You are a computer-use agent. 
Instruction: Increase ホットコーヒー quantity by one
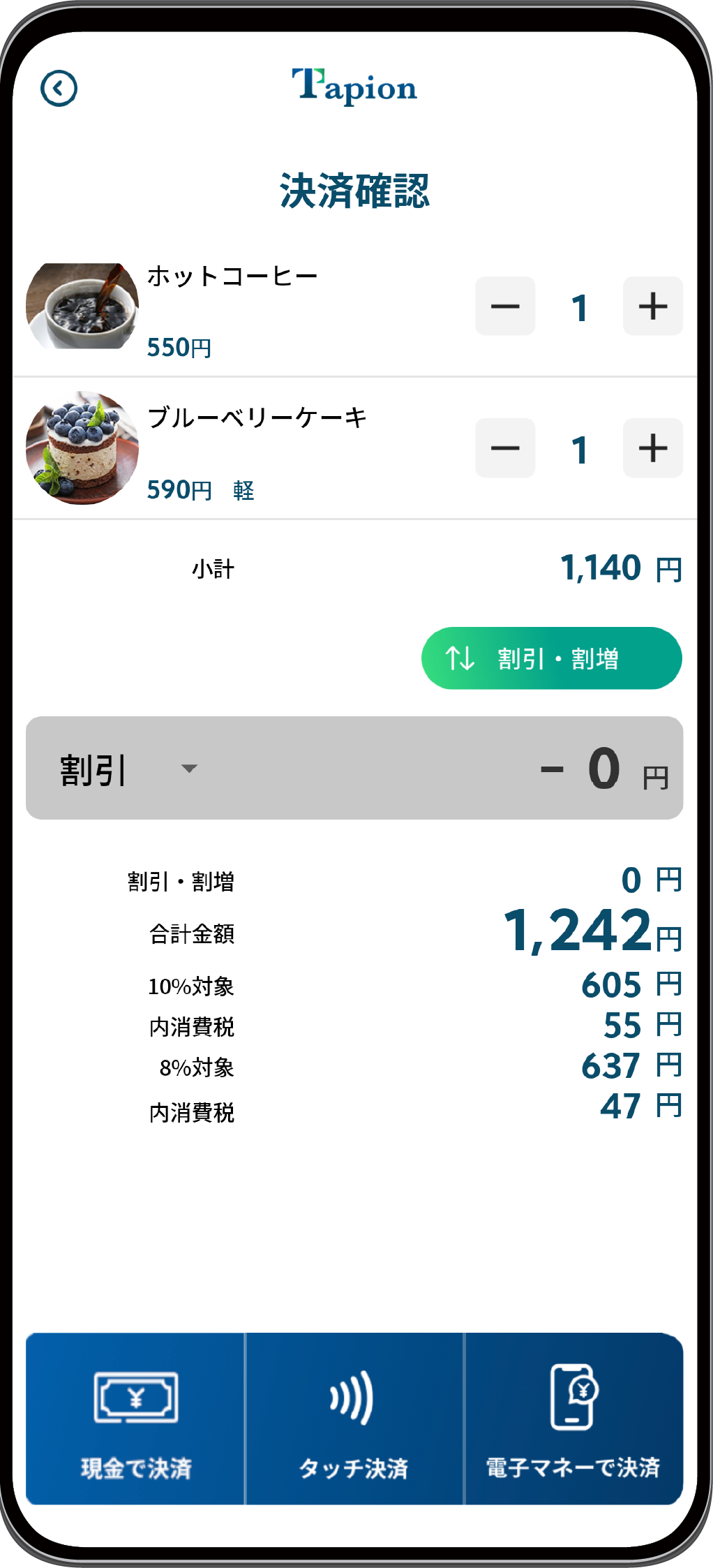point(652,306)
